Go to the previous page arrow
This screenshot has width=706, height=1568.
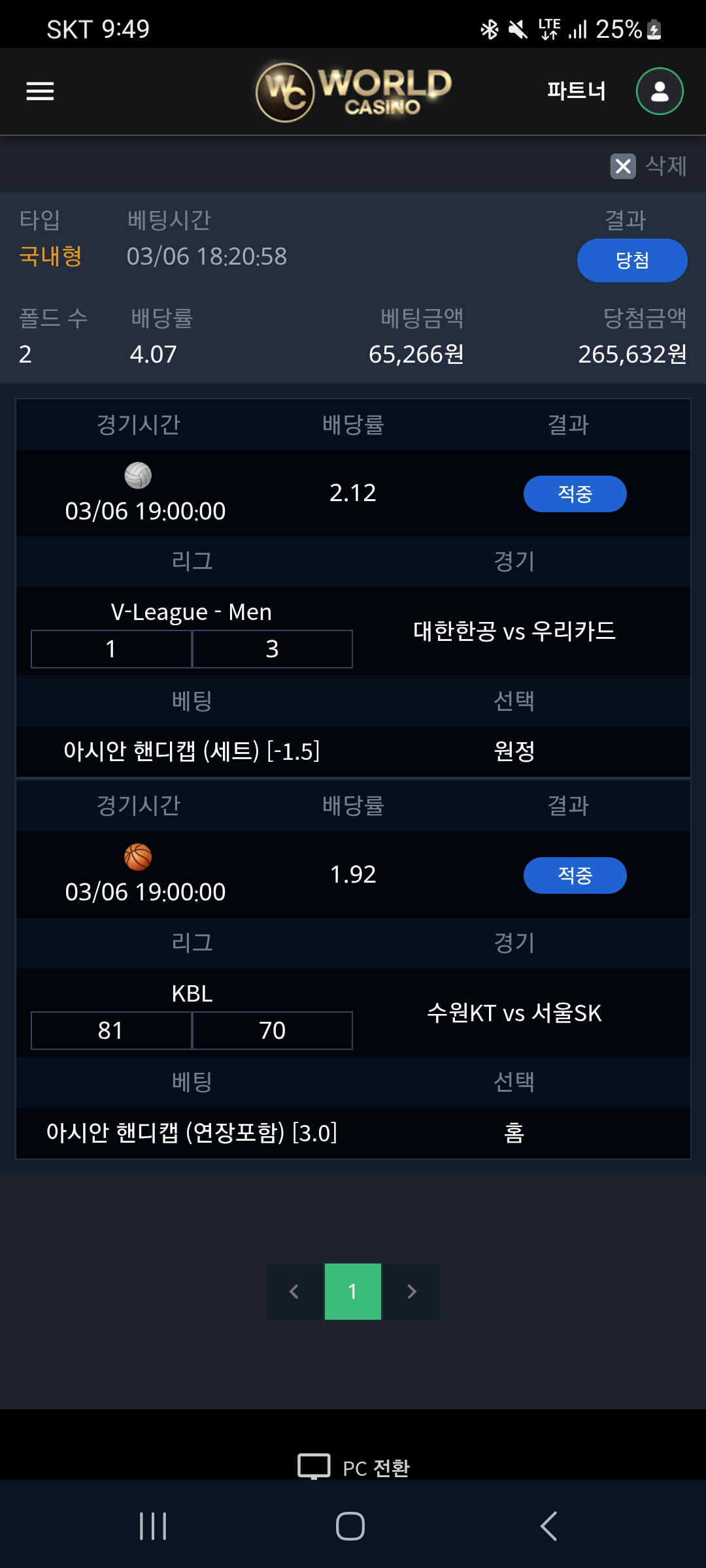coord(294,1292)
